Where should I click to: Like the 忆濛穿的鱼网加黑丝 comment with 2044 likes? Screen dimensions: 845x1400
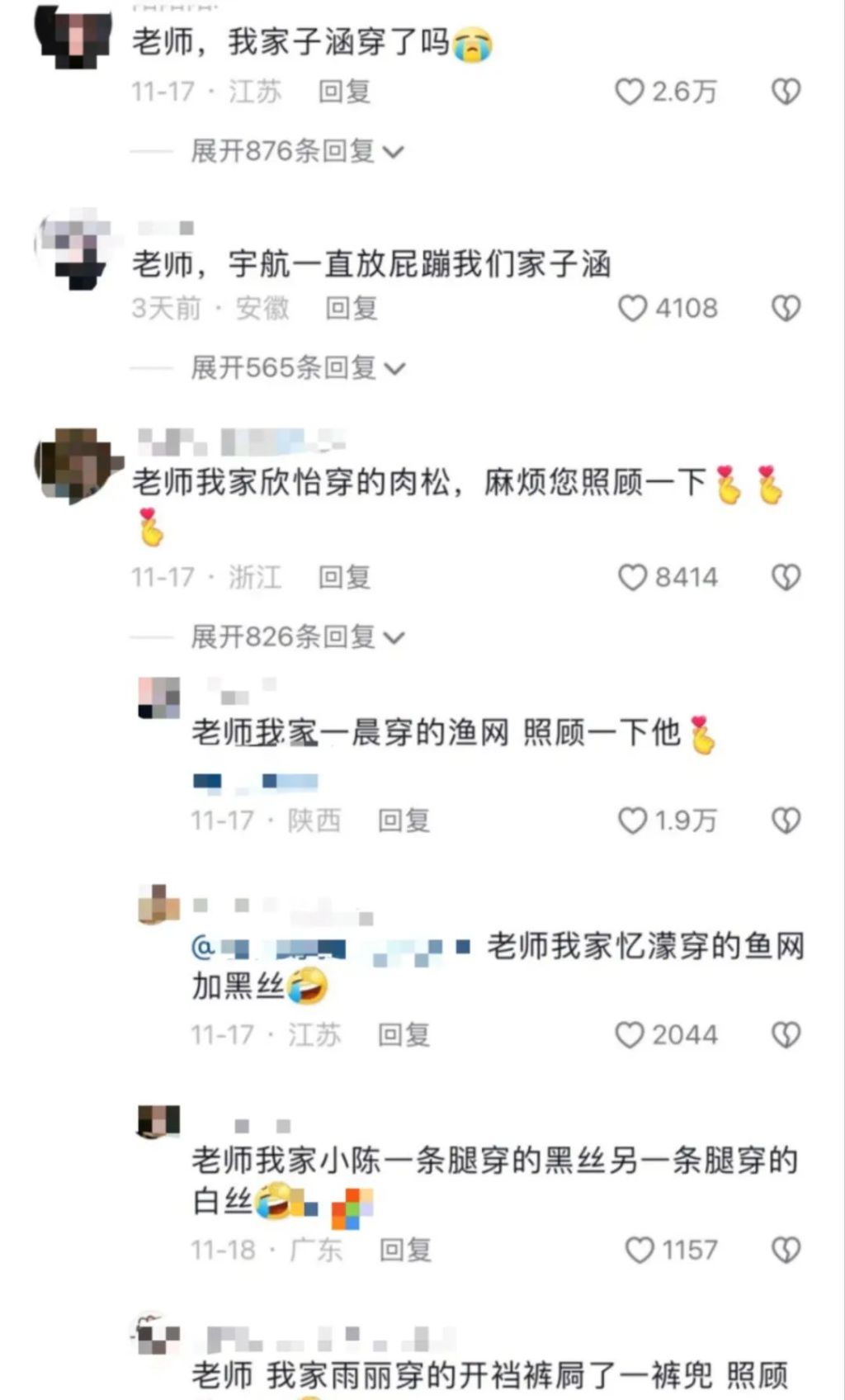pos(630,1035)
